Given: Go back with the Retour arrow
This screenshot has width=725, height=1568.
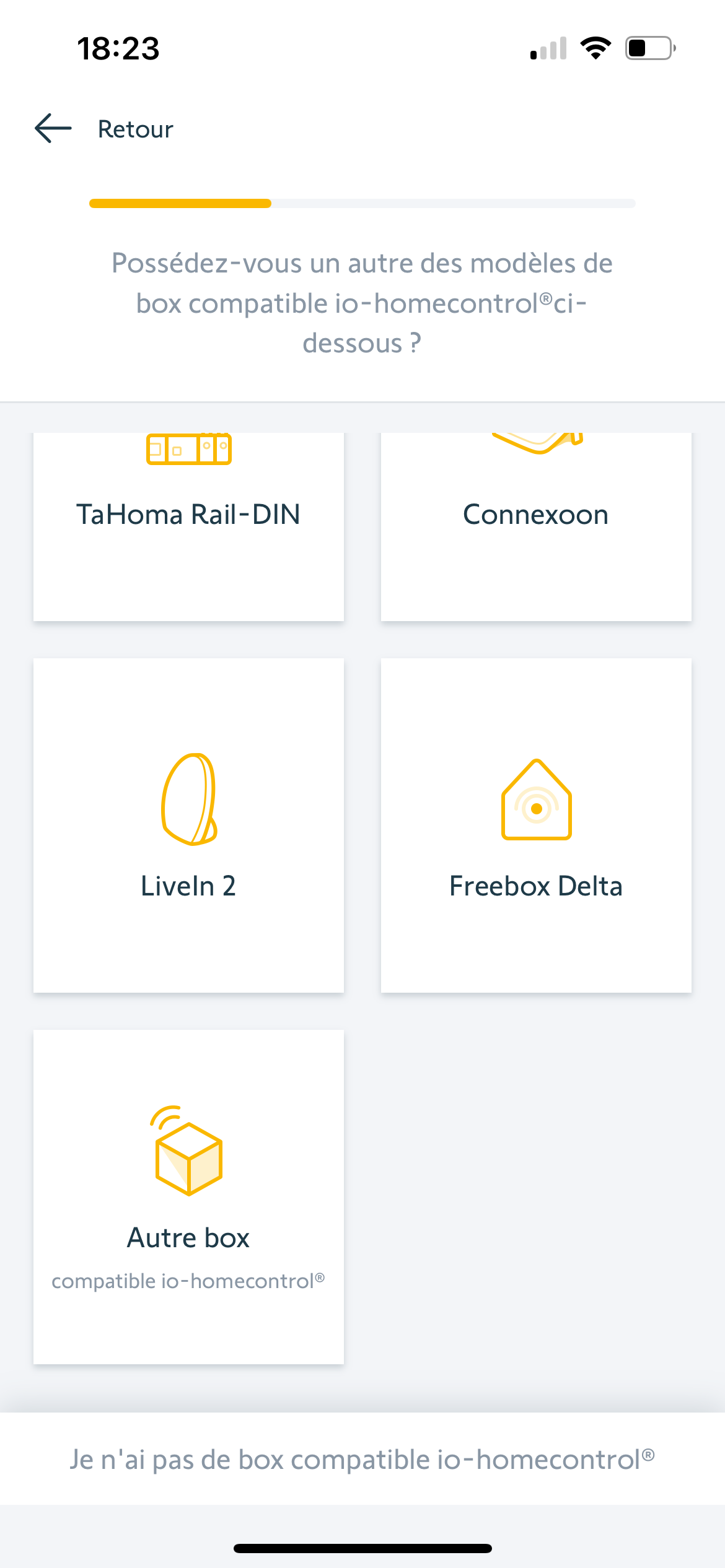Looking at the screenshot, I should point(54,129).
